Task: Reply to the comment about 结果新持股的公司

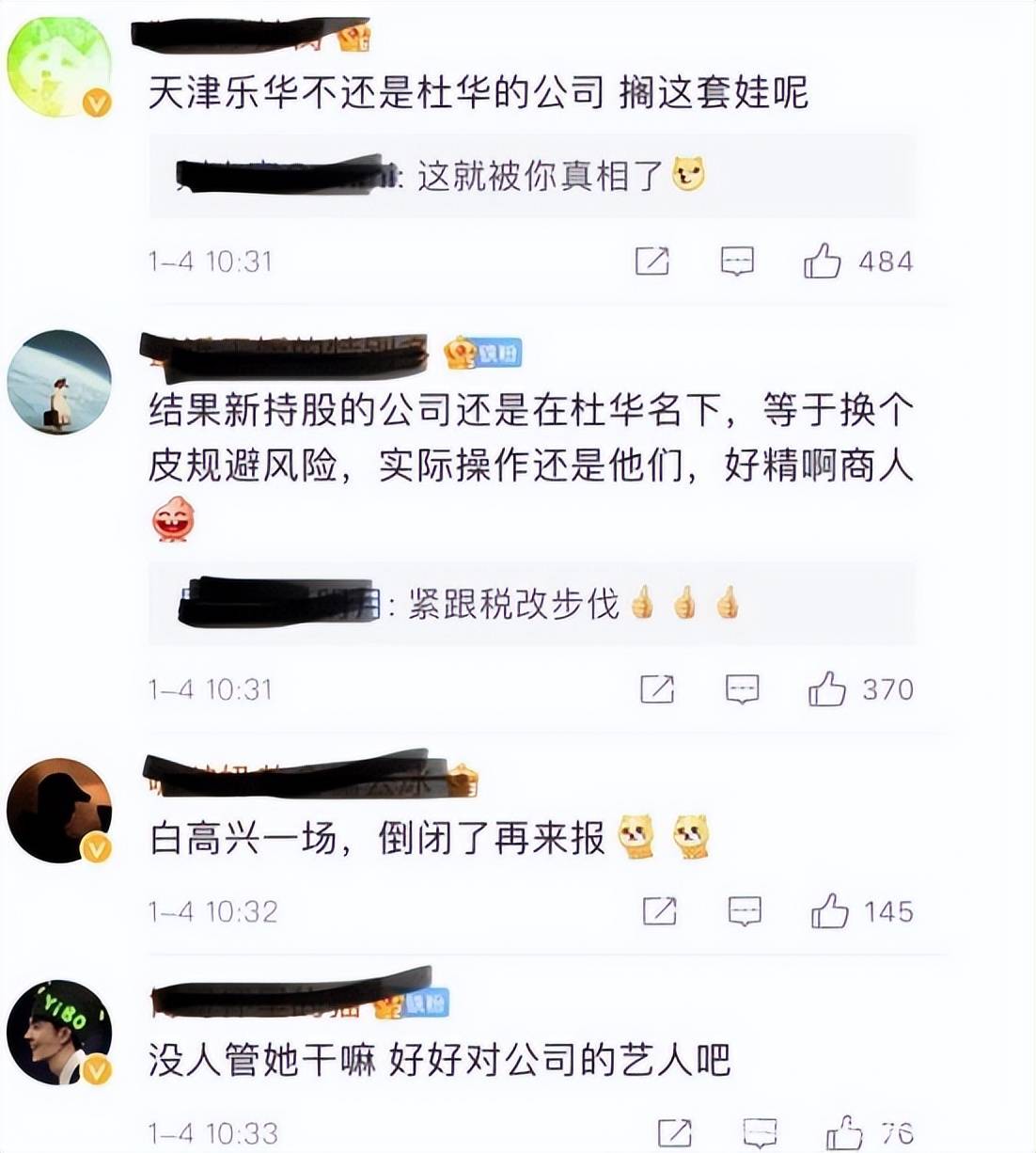Action: click(x=743, y=689)
